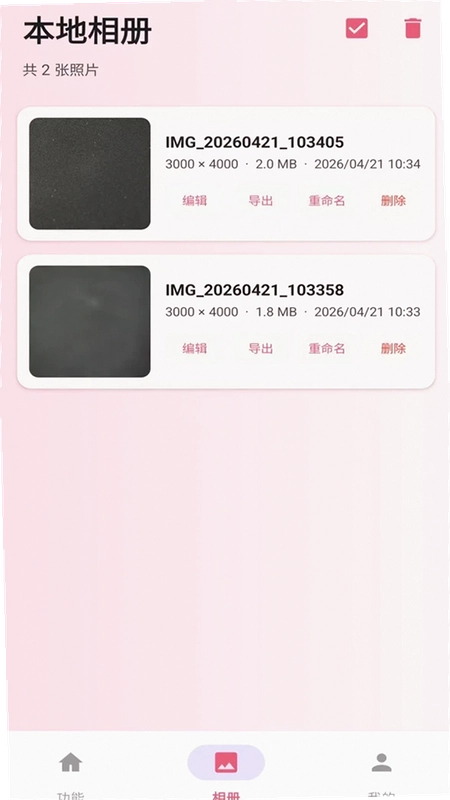Tap the select-all checkmark icon
This screenshot has width=450, height=800.
pyautogui.click(x=357, y=28)
